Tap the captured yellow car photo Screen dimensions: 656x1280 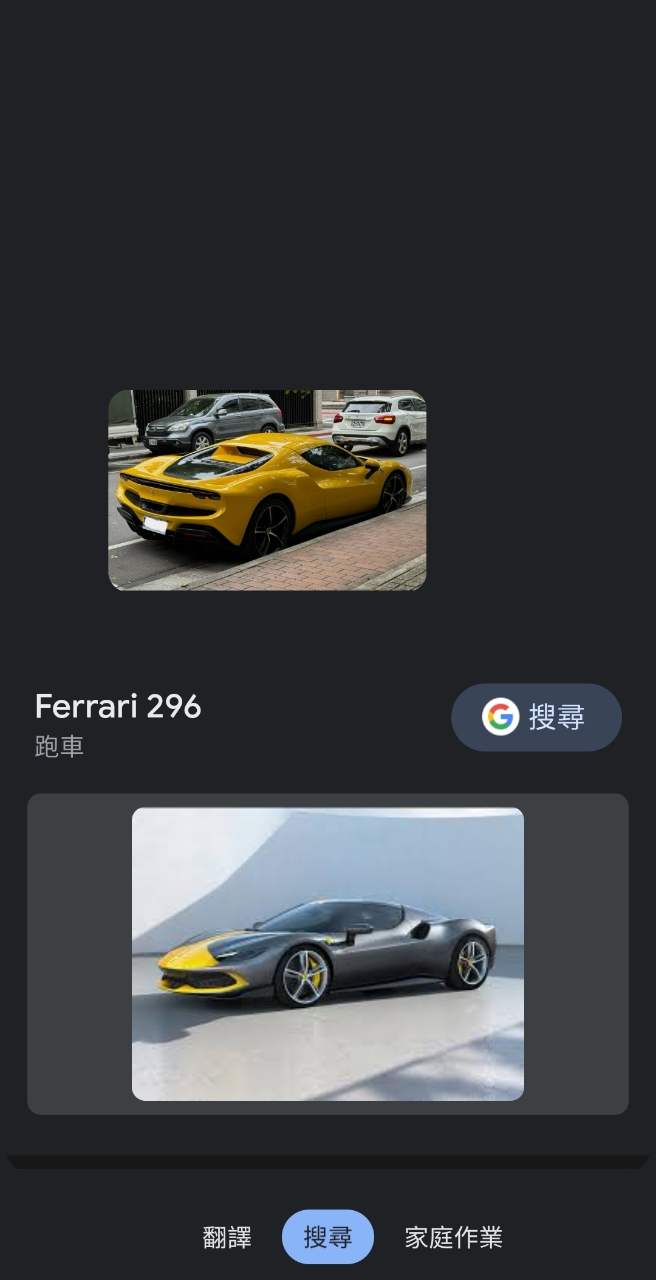[x=267, y=490]
